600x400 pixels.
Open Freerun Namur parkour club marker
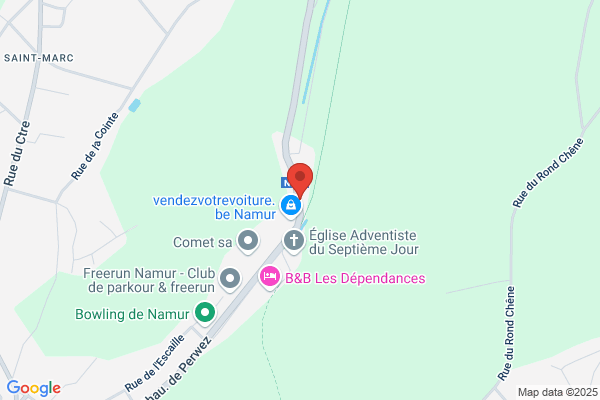(x=230, y=279)
